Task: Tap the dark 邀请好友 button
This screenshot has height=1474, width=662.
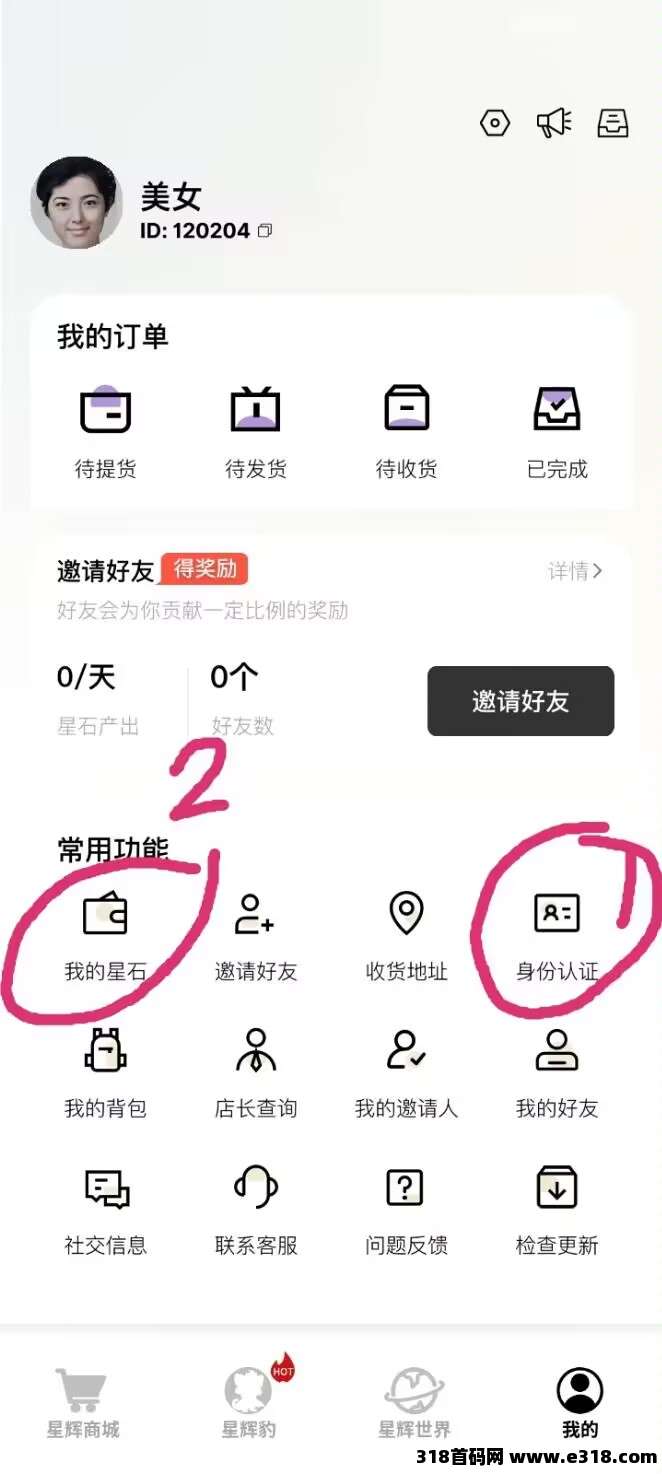Action: tap(520, 701)
